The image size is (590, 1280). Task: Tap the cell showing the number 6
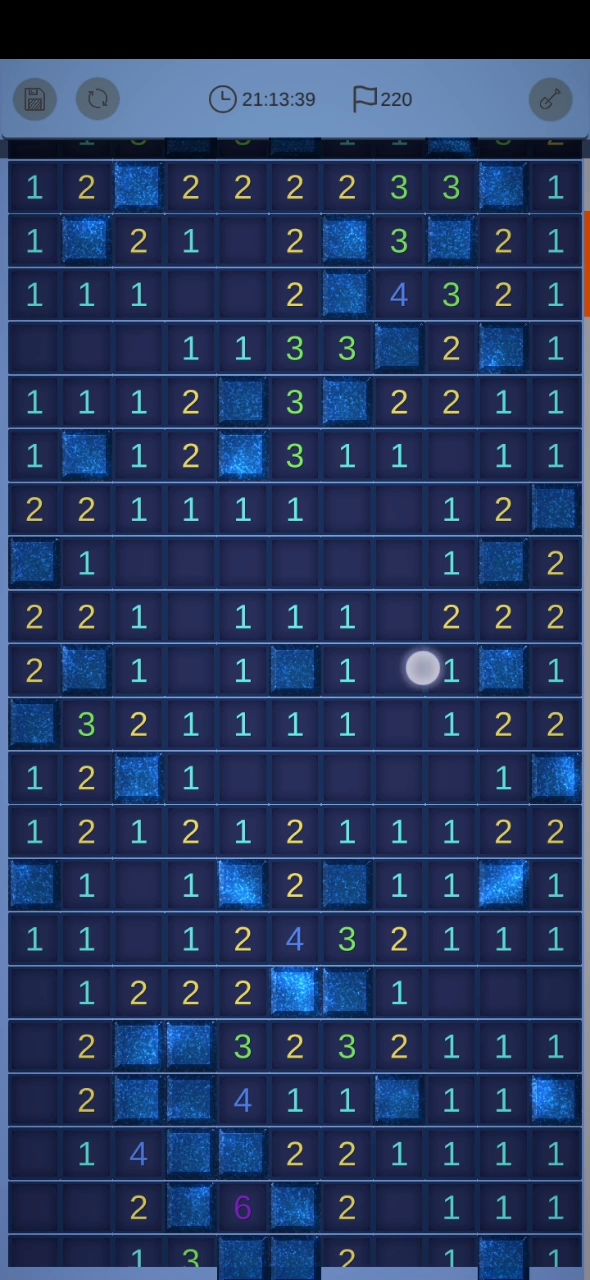242,1207
